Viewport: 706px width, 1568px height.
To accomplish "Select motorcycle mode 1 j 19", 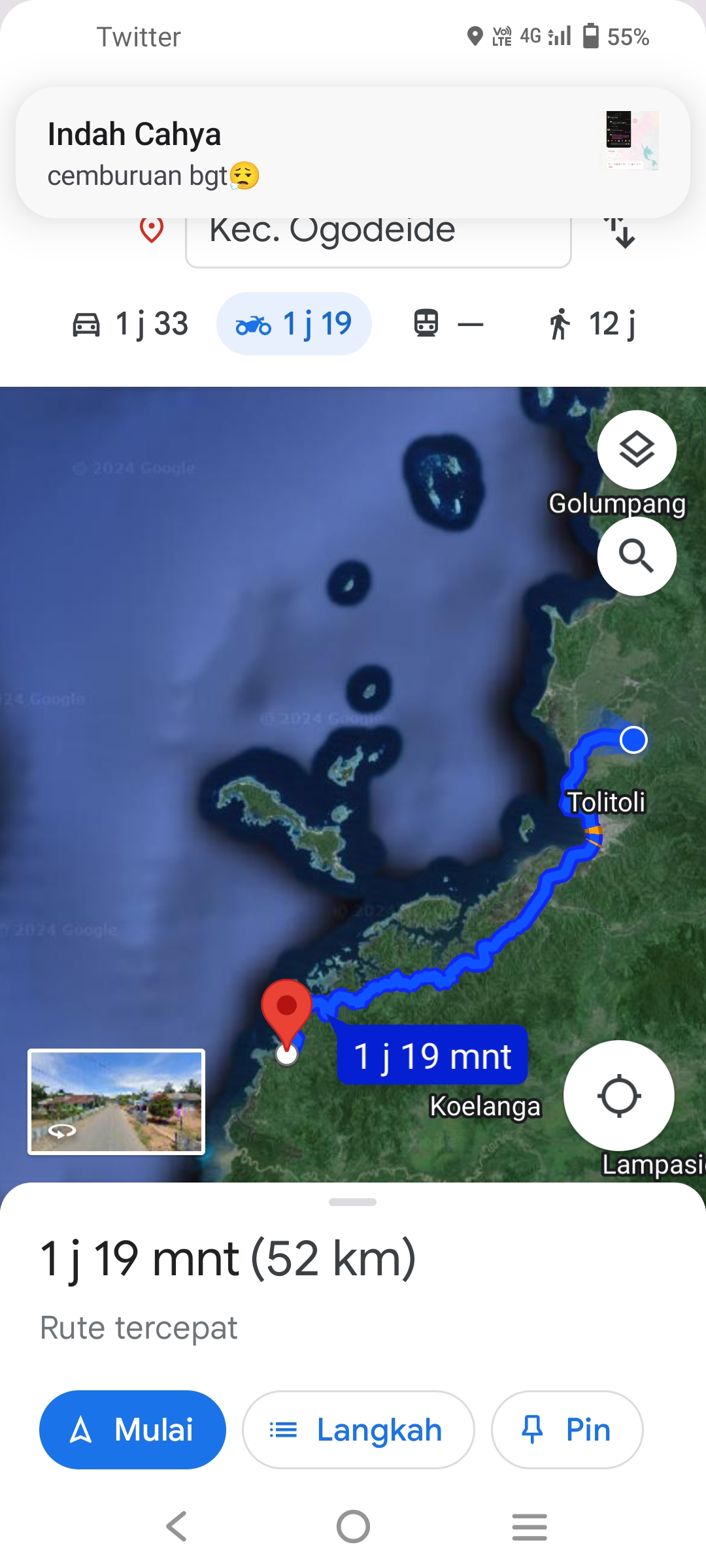I will pyautogui.click(x=294, y=324).
